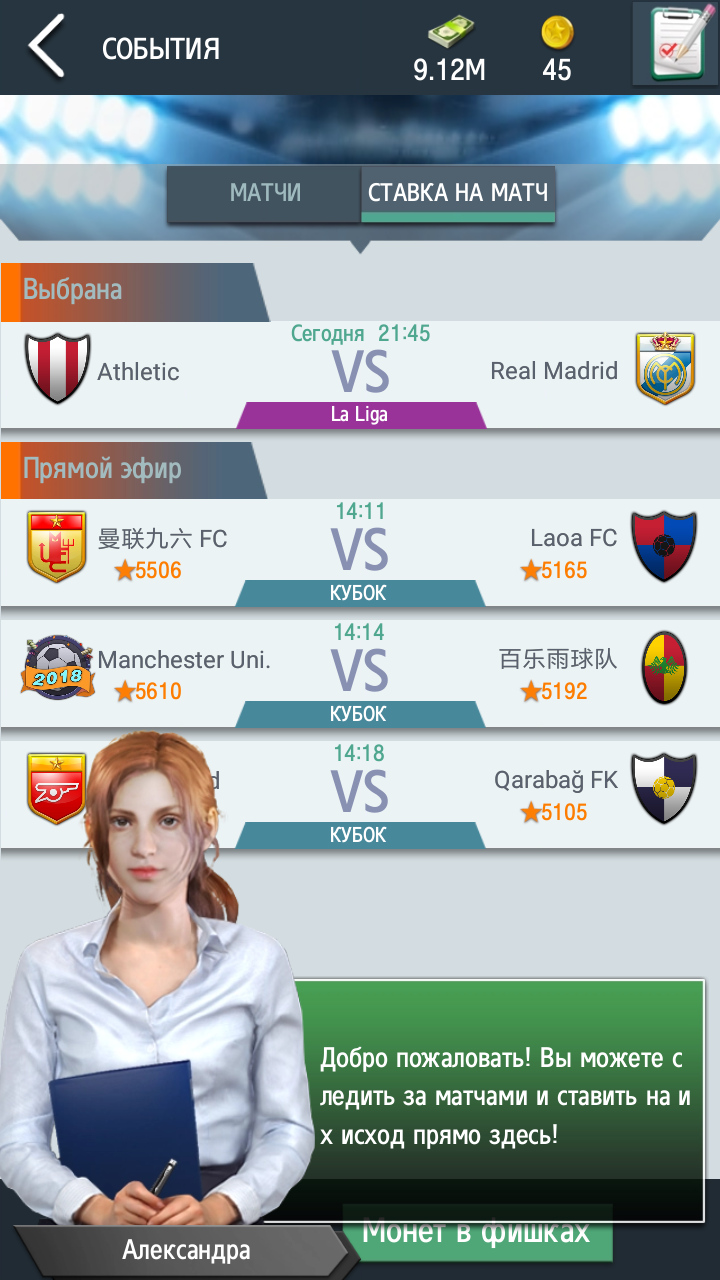720x1280 pixels.
Task: Open the clipboard tasks icon
Action: 676,44
